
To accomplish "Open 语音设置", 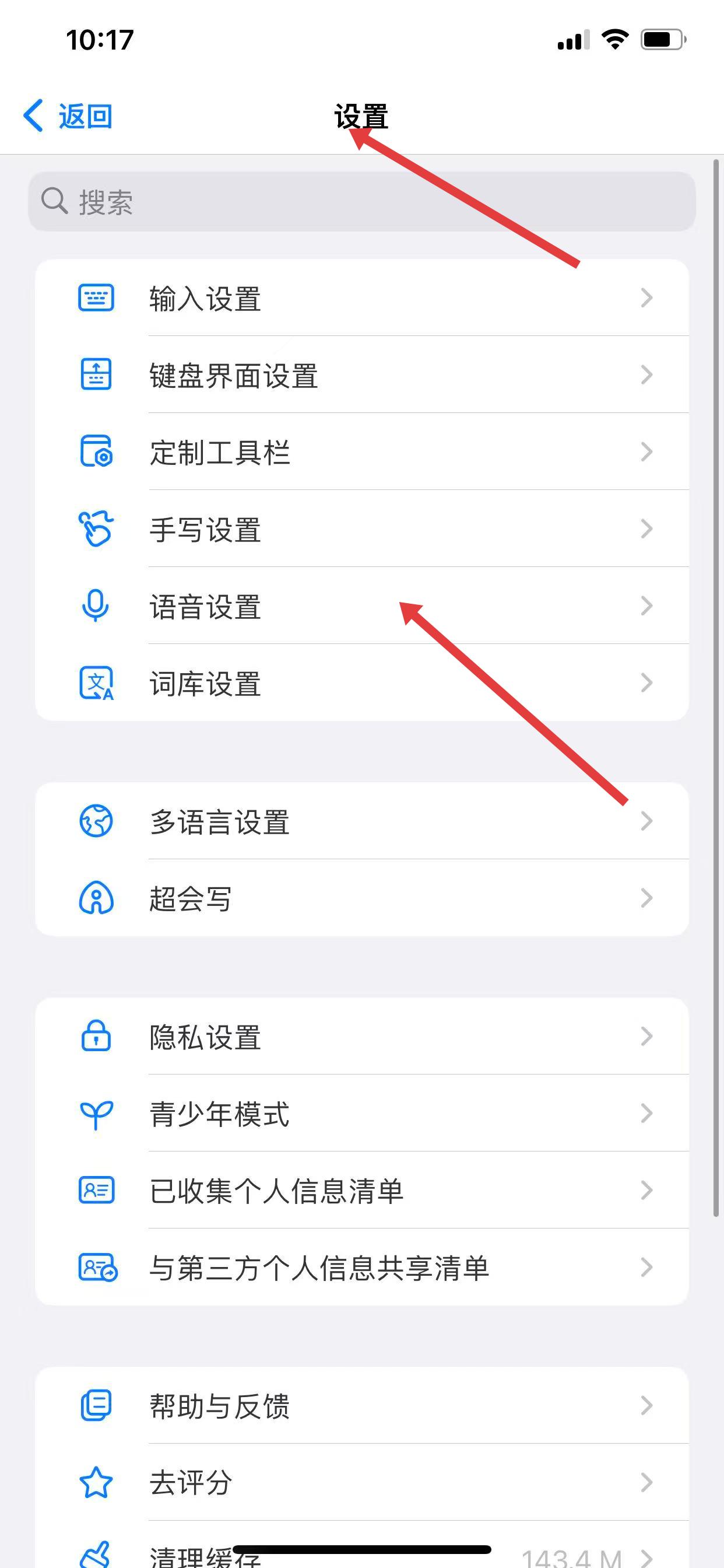I will pyautogui.click(x=361, y=606).
